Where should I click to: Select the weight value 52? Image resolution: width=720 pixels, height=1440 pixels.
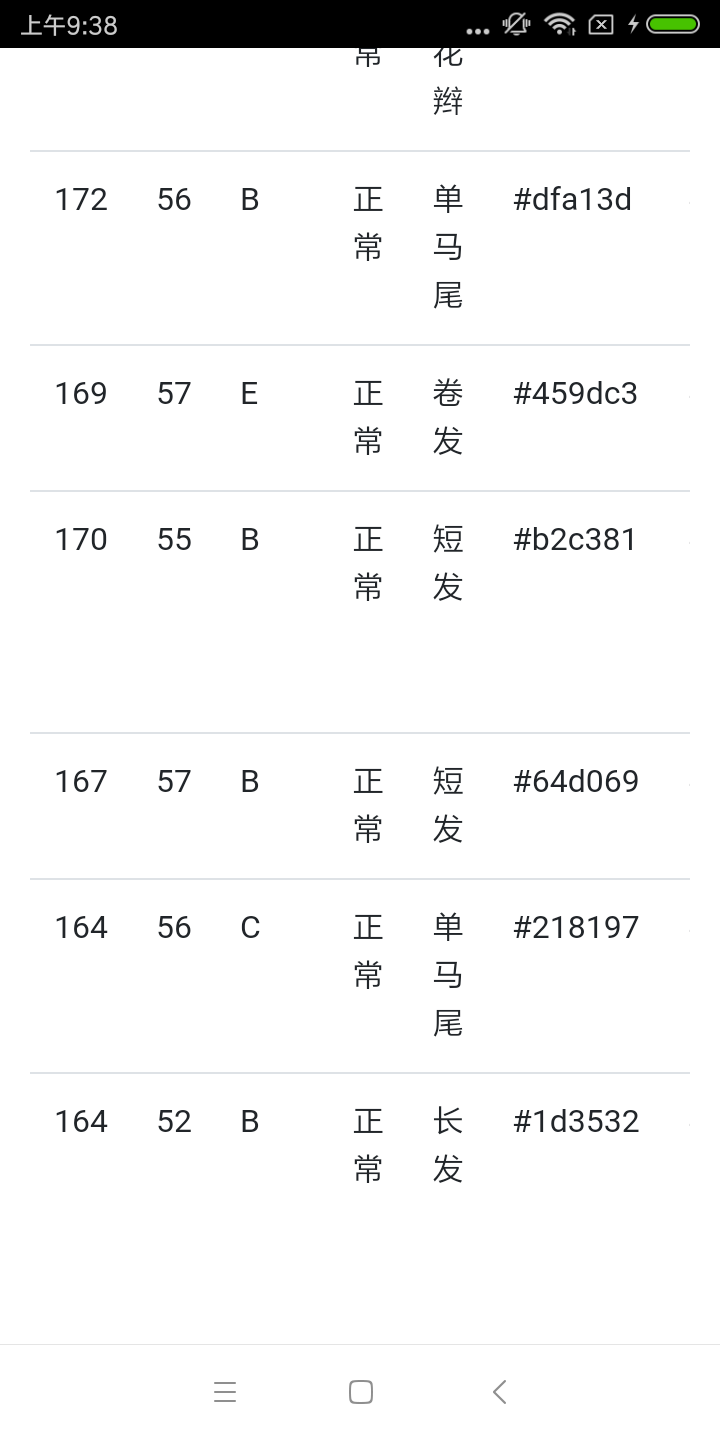pyautogui.click(x=174, y=1122)
